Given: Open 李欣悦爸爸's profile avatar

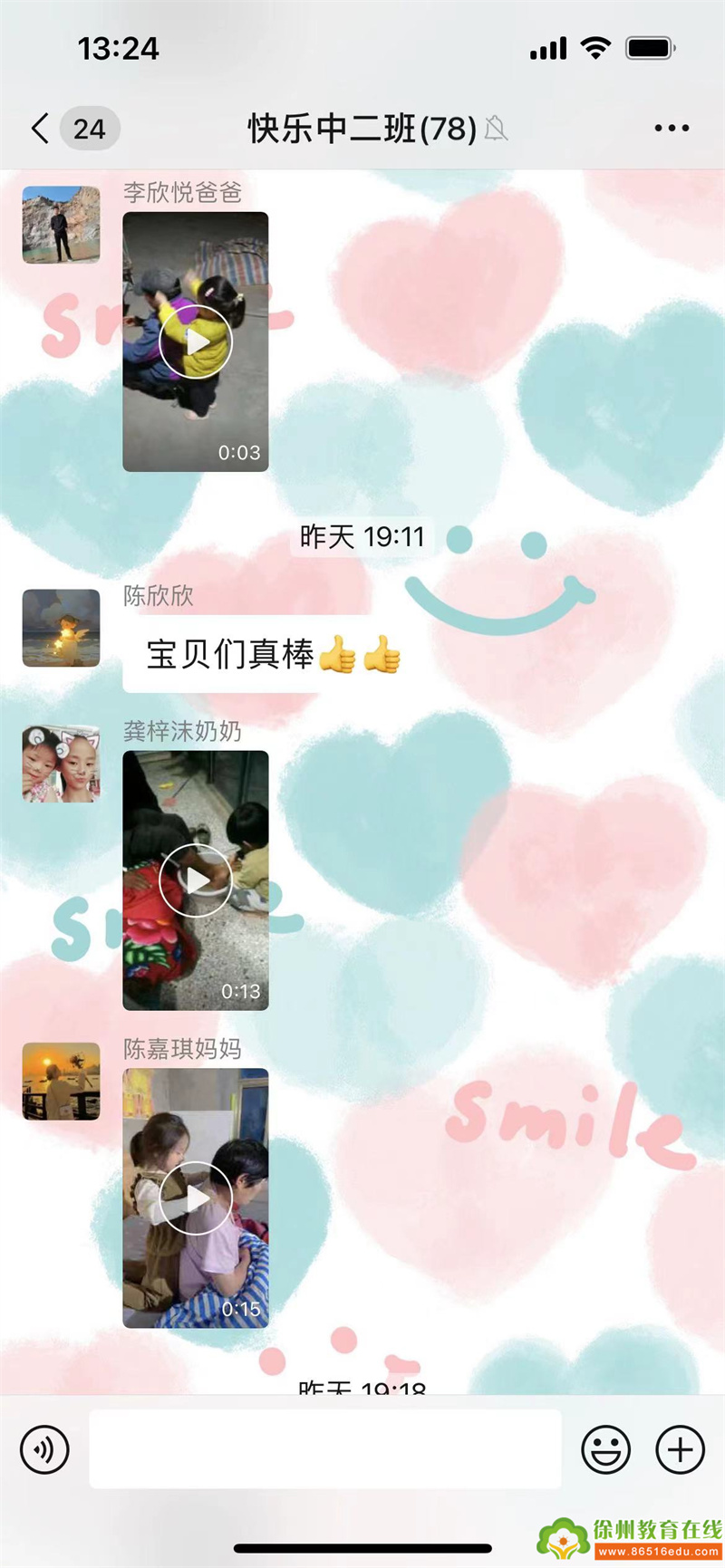Looking at the screenshot, I should 61,225.
